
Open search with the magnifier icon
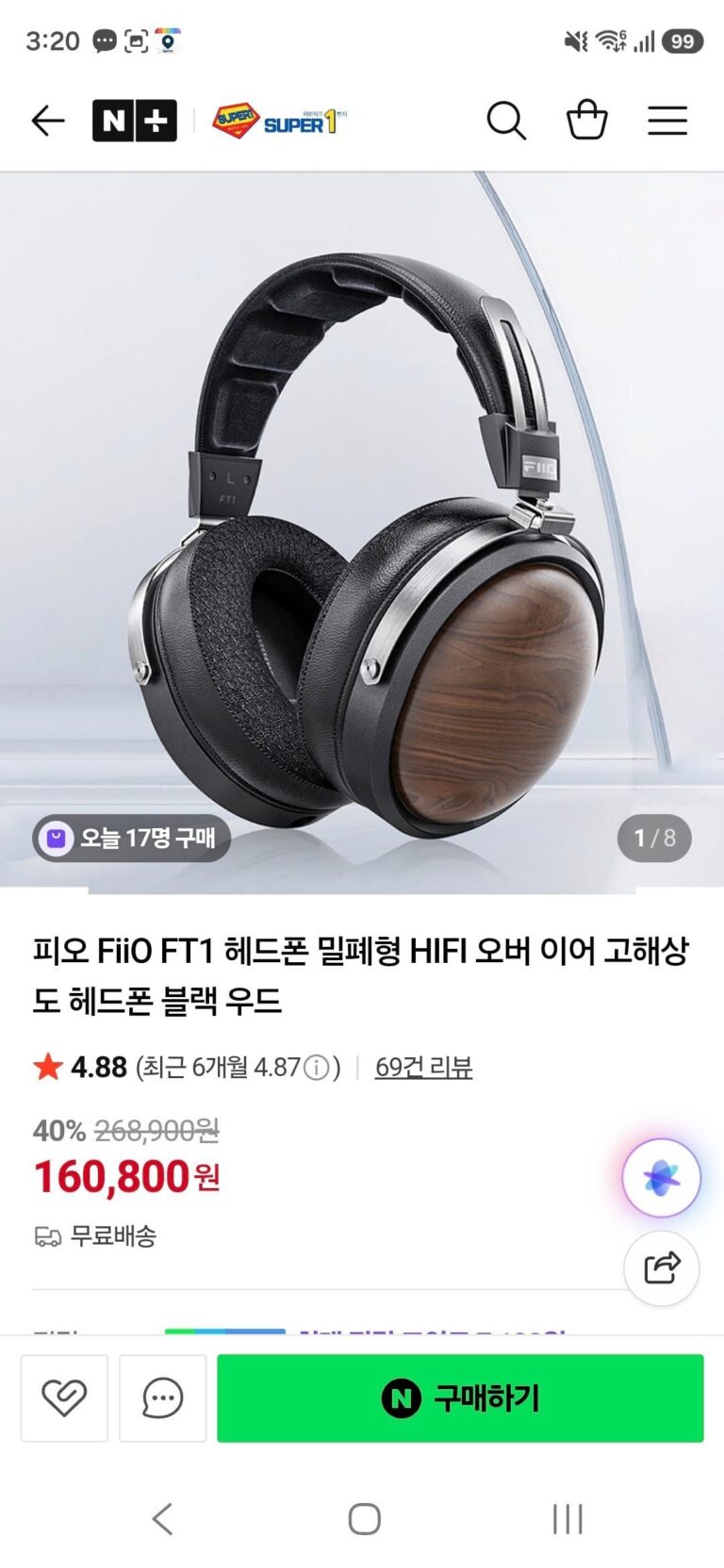tap(506, 121)
